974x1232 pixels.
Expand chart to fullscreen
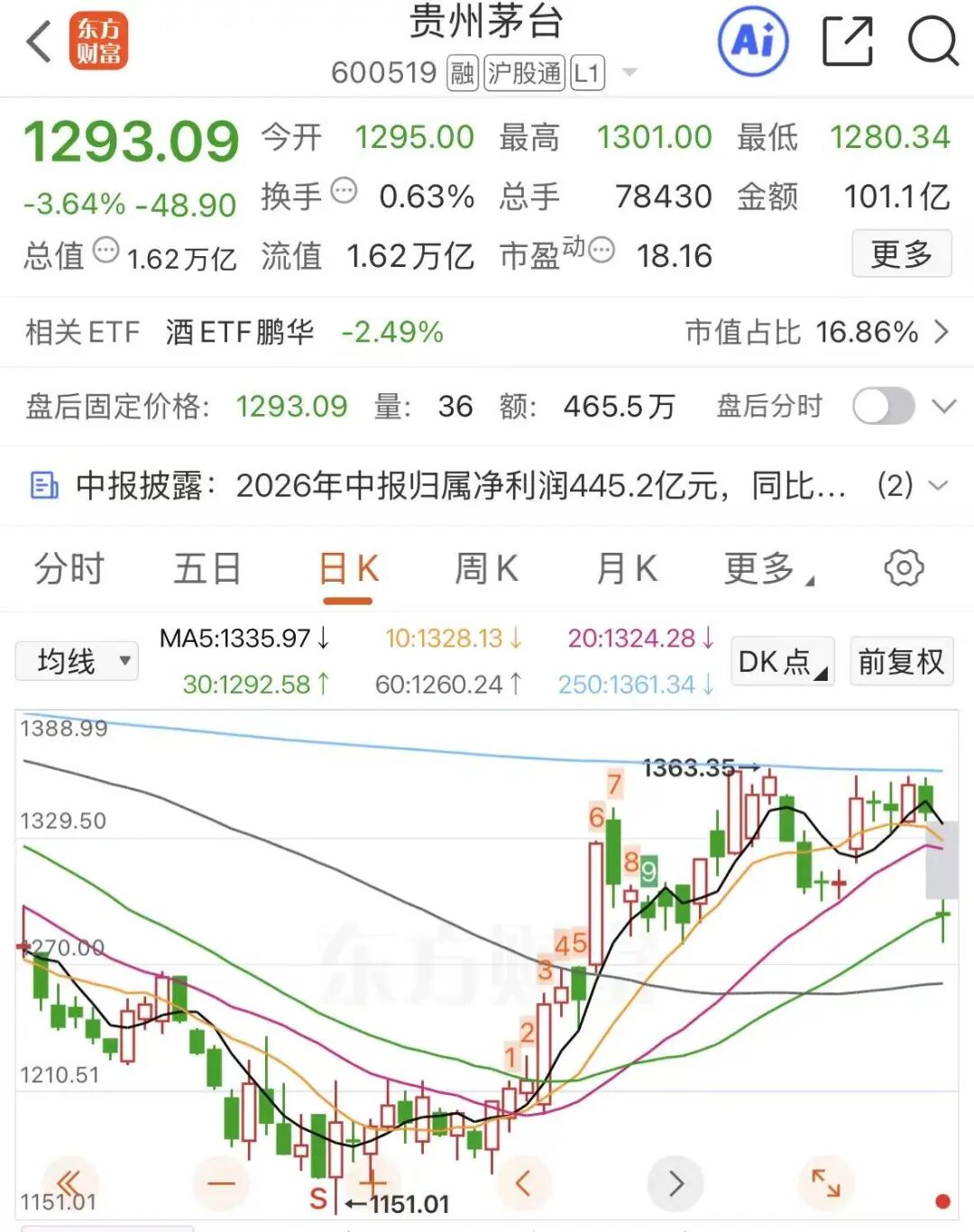click(826, 1182)
